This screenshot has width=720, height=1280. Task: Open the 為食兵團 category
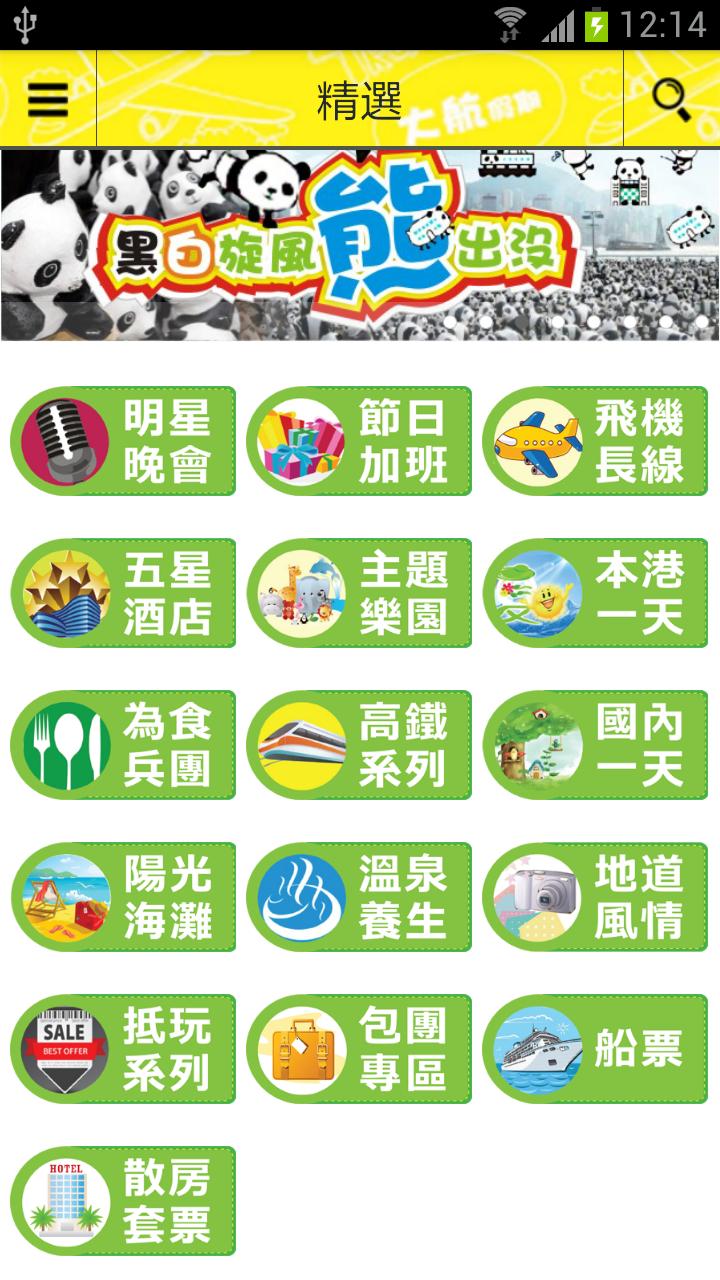coord(123,745)
